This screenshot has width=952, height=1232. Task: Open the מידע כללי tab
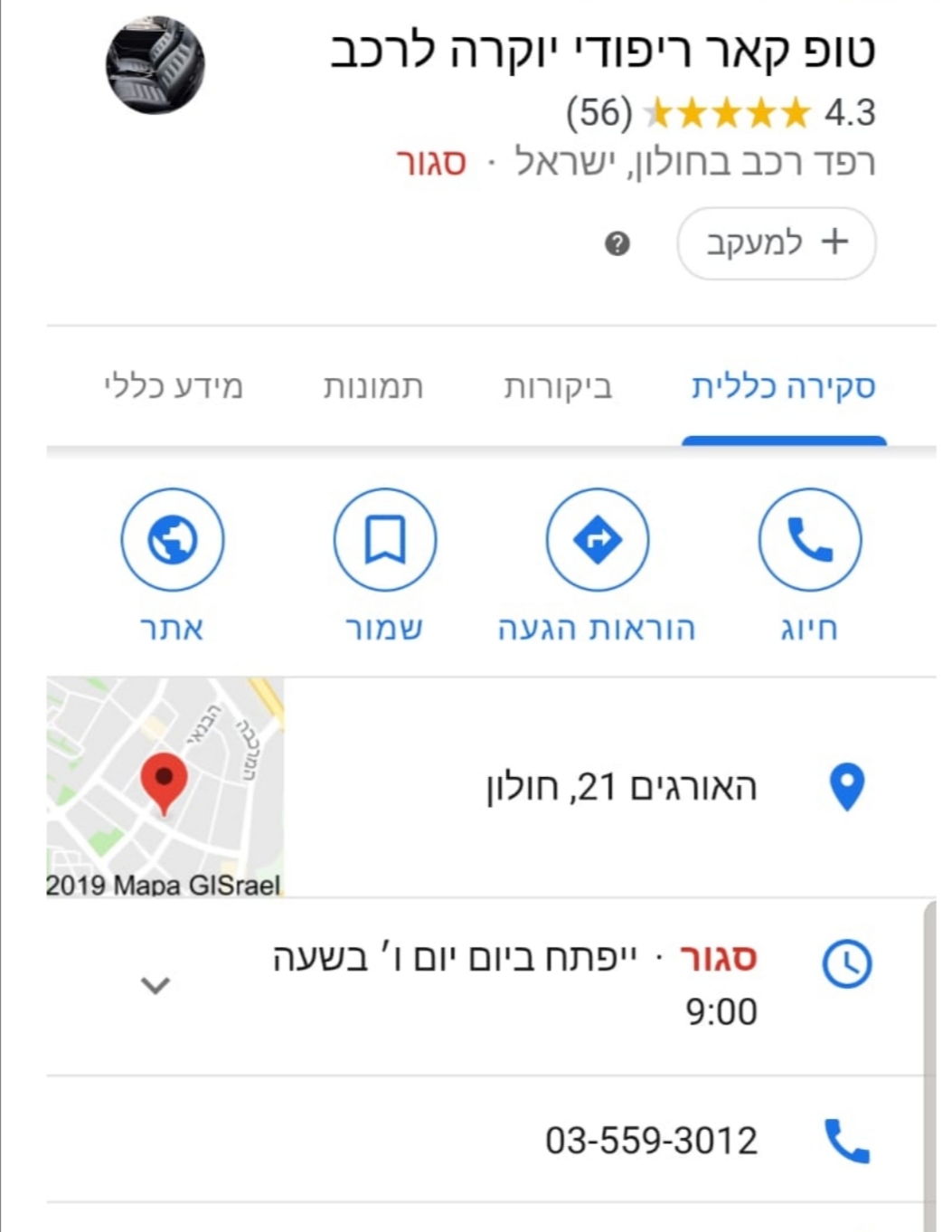click(174, 387)
